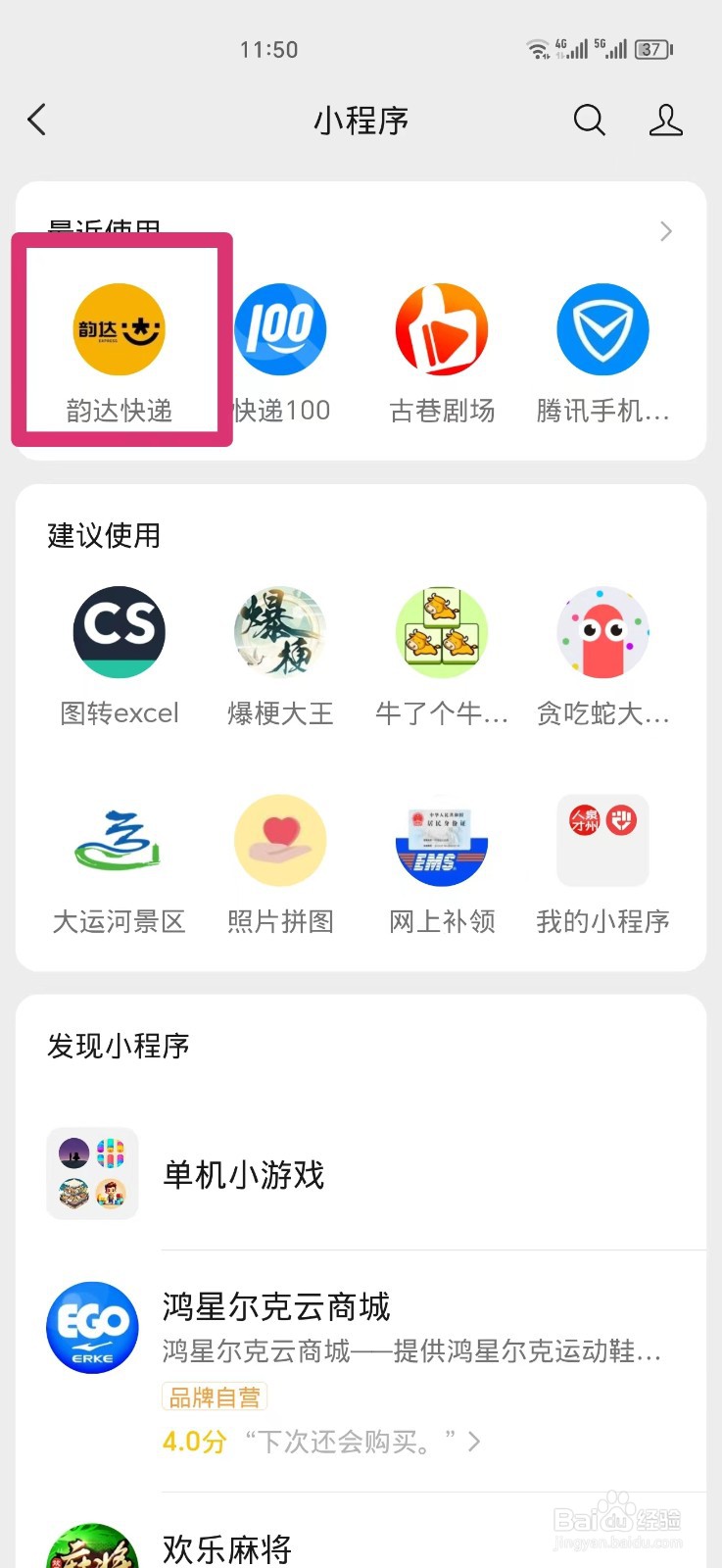Launch the 爆梗大王 game icon
722x1568 pixels.
(280, 632)
